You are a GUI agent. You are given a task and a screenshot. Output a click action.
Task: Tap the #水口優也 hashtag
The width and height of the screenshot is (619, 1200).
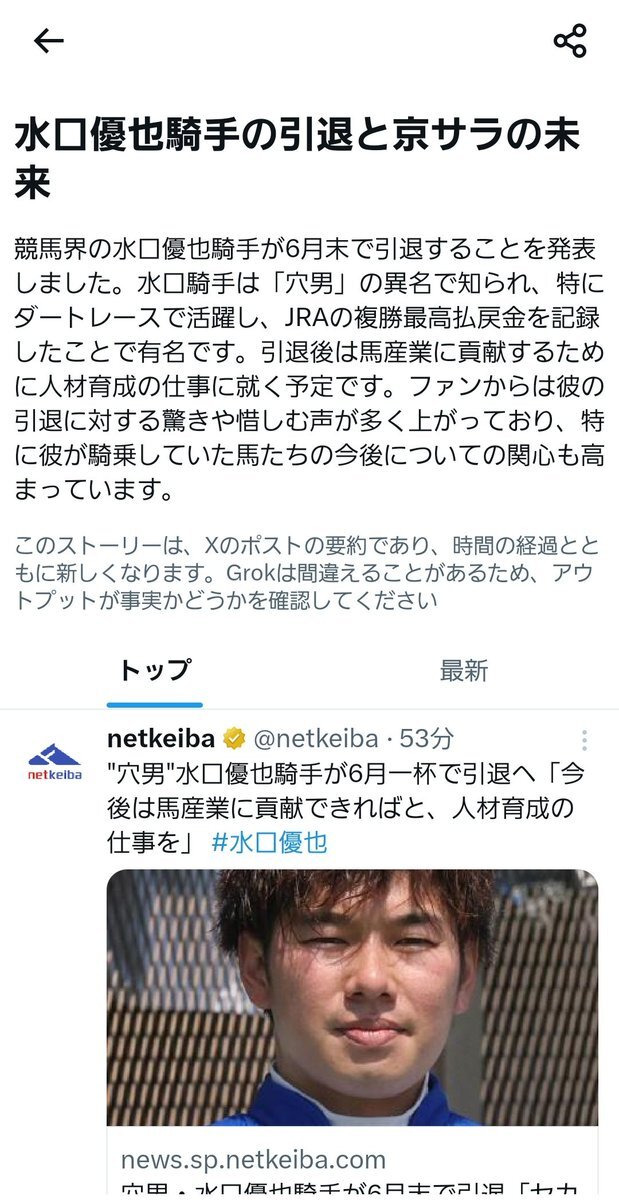tap(270, 842)
